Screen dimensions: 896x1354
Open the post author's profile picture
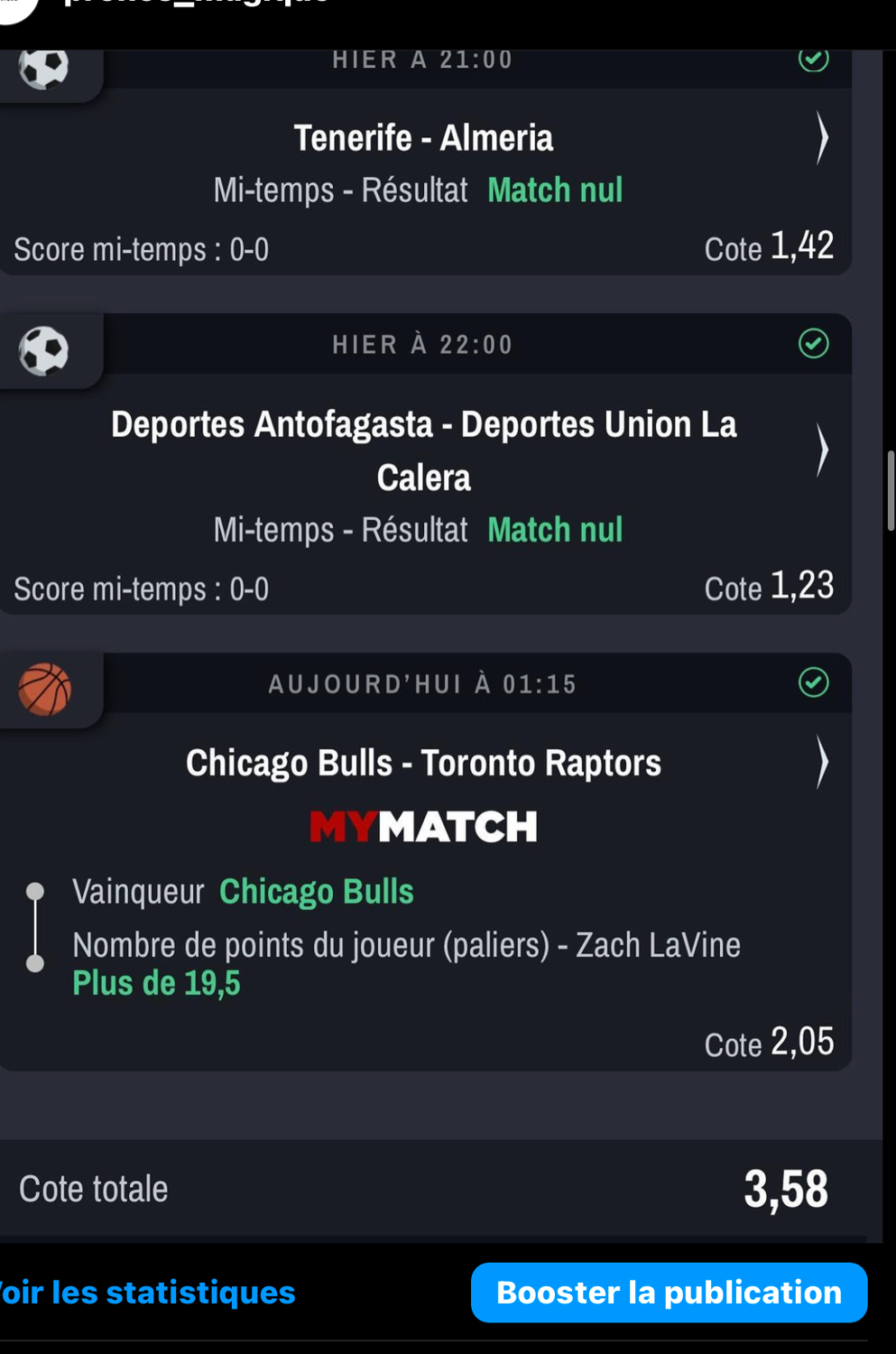click(16, 7)
